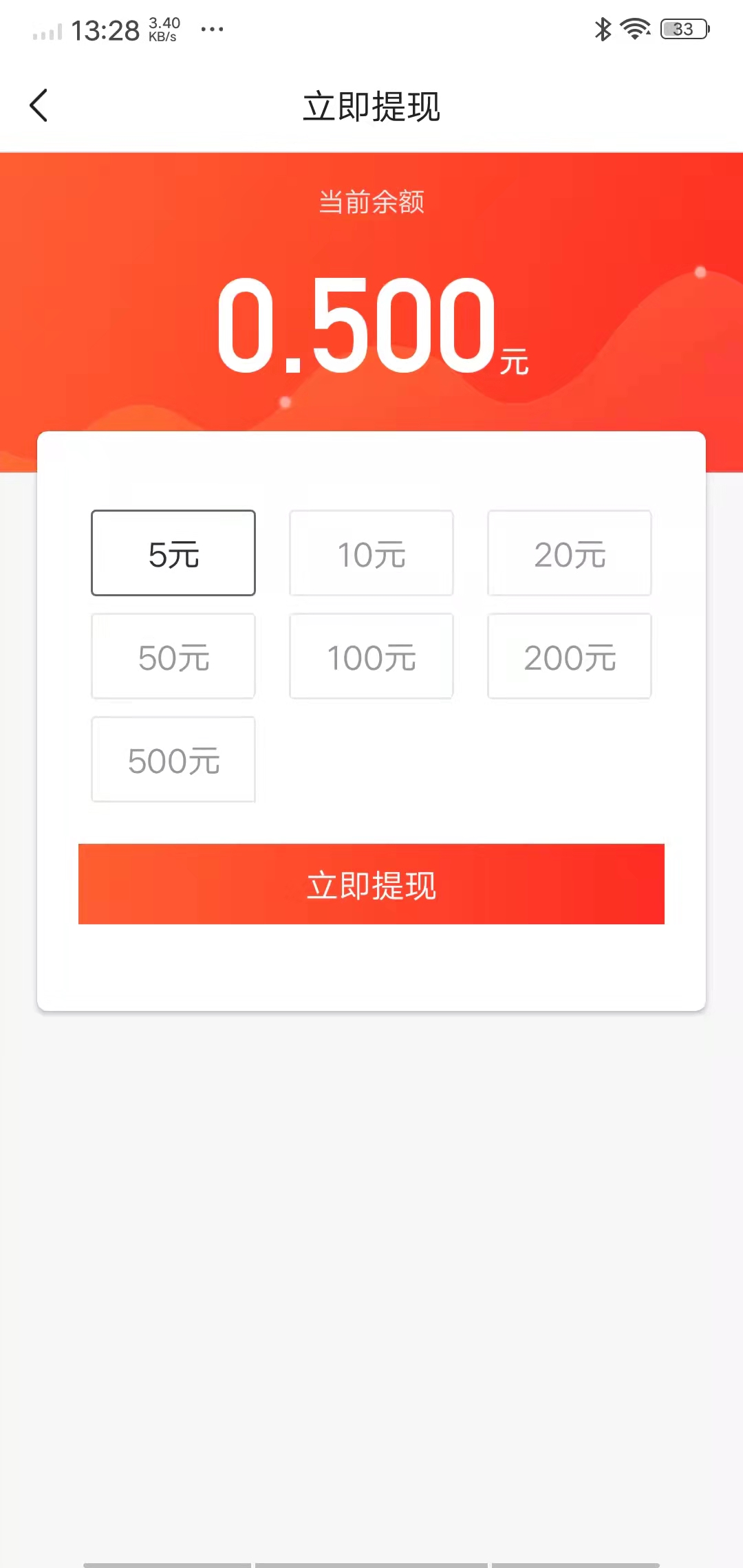Click the ellipsis icon near the network speed
Viewport: 743px width, 1568px height.
click(211, 29)
